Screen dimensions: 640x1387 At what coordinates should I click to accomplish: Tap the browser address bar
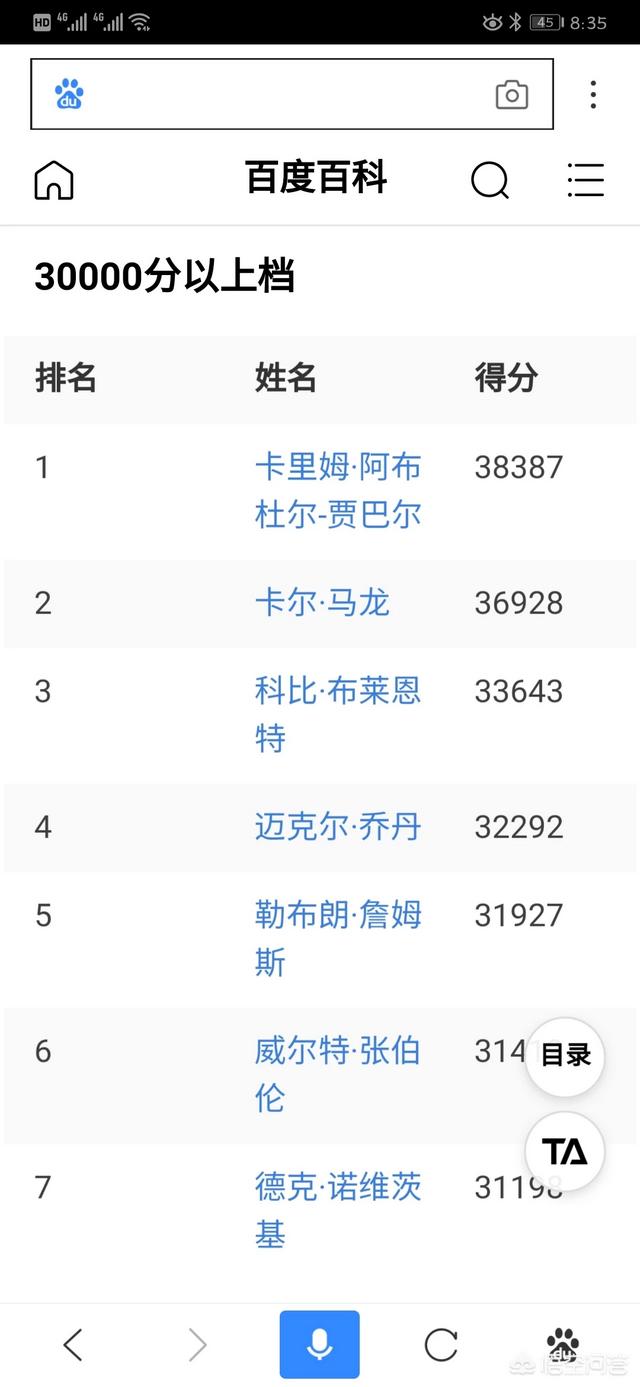291,94
